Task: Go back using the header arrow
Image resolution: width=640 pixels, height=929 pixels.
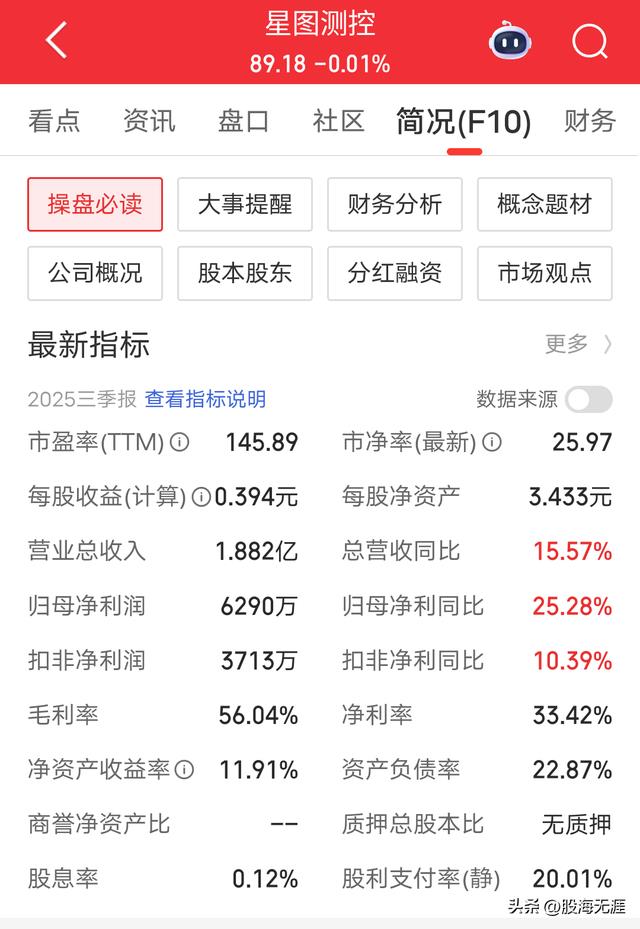Action: [x=56, y=41]
